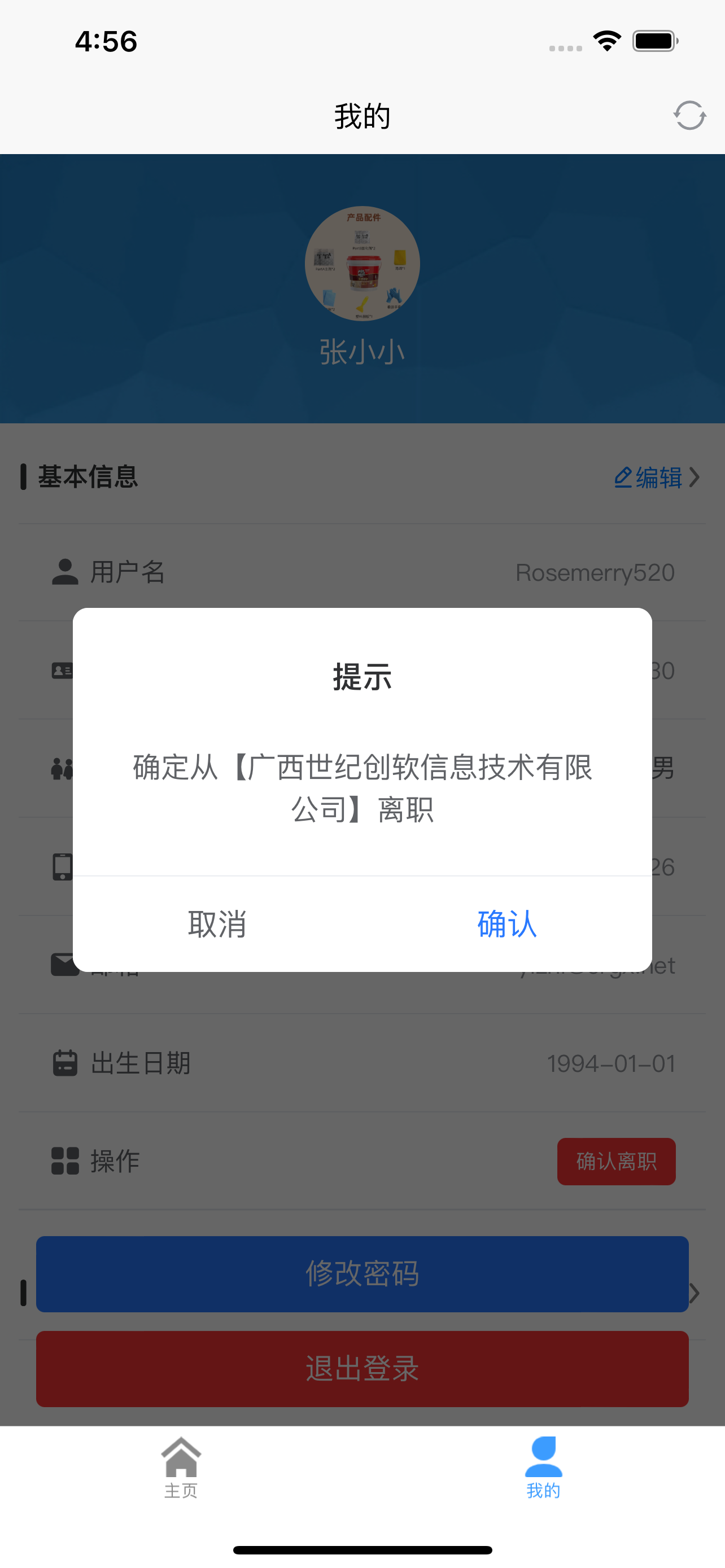Screen dimensions: 725x1568
Task: Confirm resignation with the 确认 button
Action: pos(507,924)
